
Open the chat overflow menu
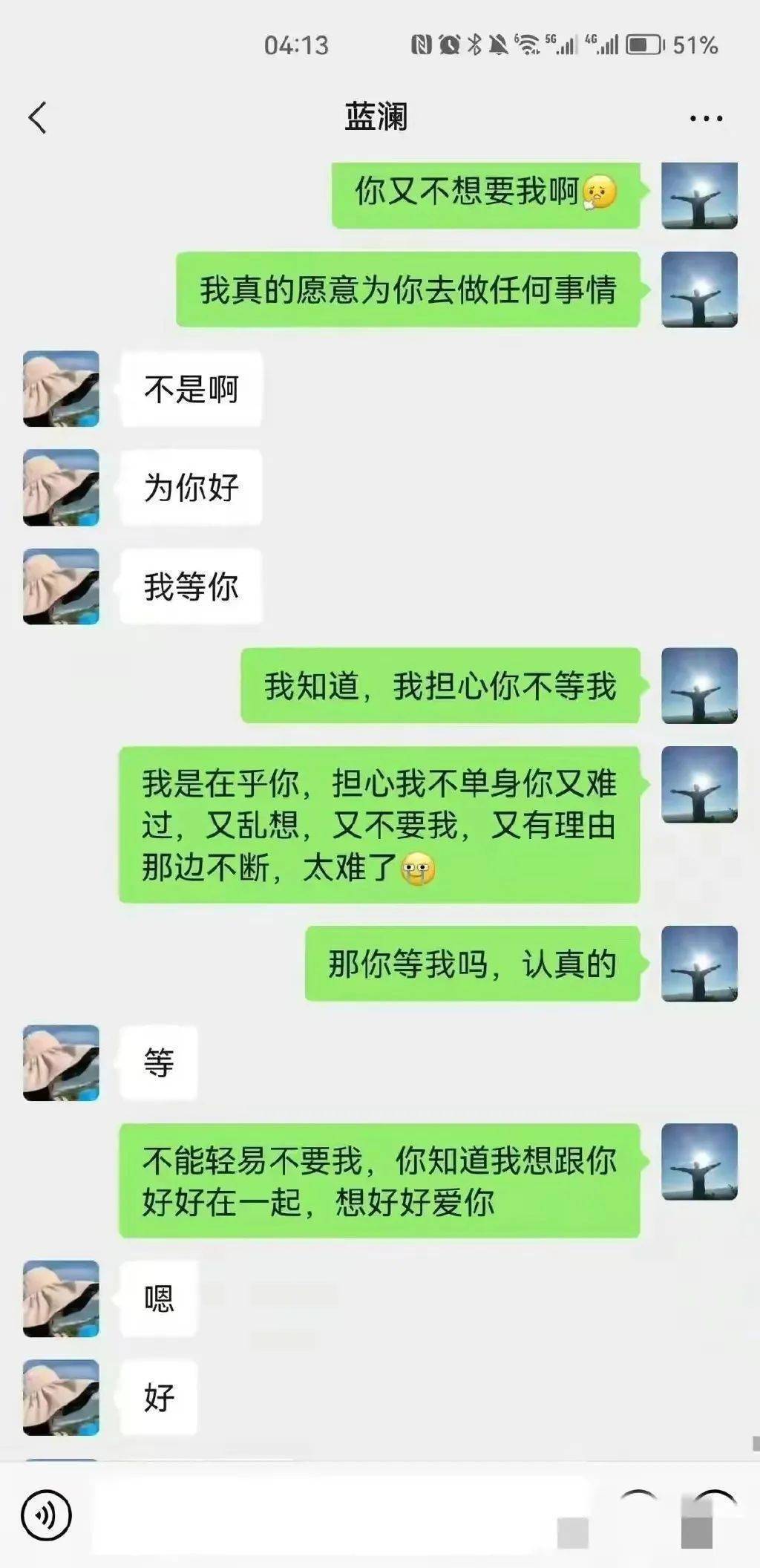pyautogui.click(x=705, y=118)
